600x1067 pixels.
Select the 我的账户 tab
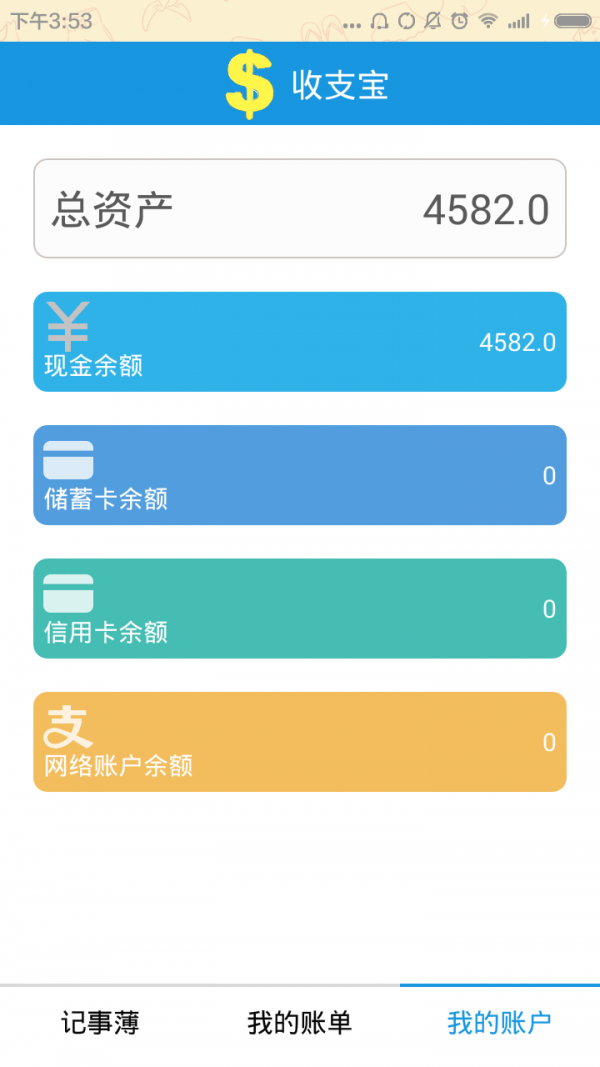tap(499, 1023)
